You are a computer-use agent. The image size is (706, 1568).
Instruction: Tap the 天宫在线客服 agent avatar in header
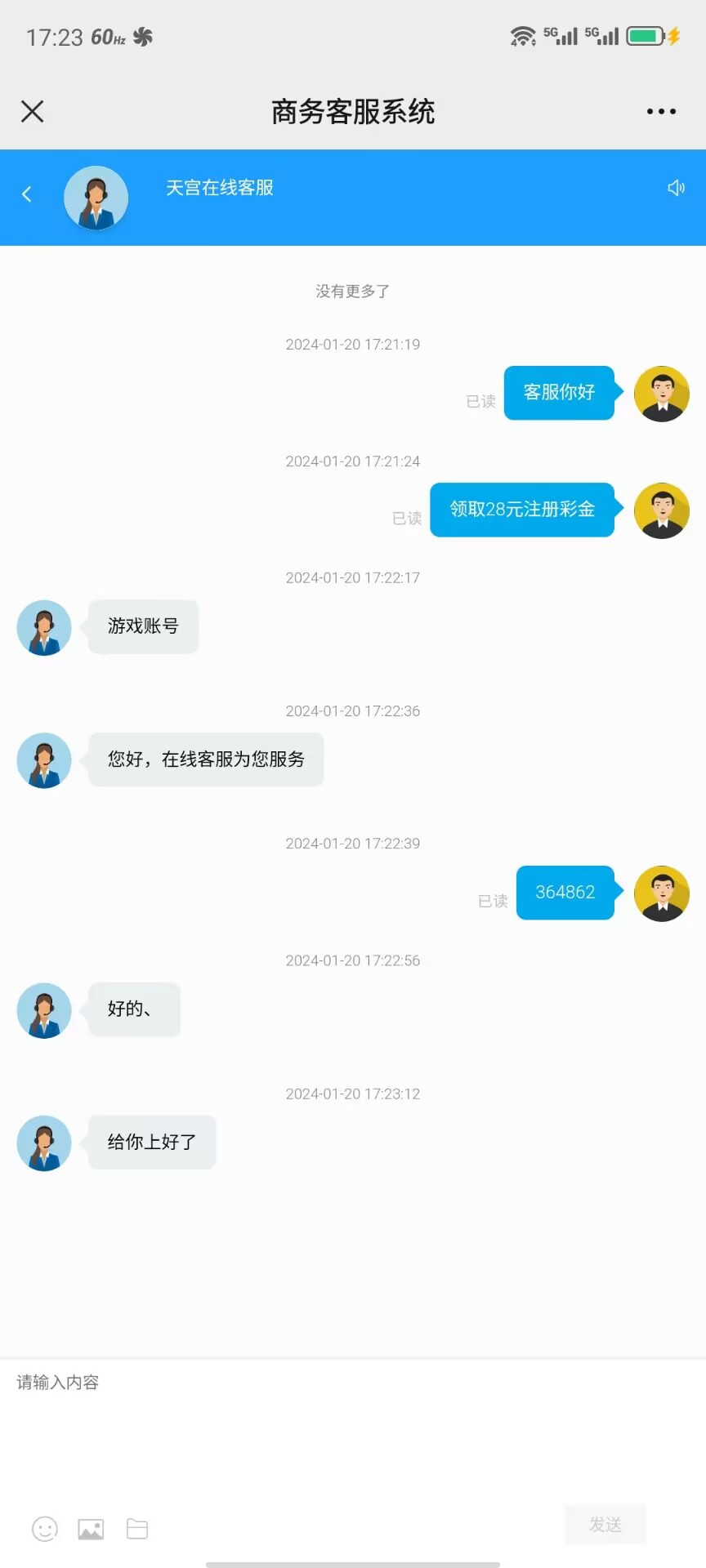(x=96, y=198)
